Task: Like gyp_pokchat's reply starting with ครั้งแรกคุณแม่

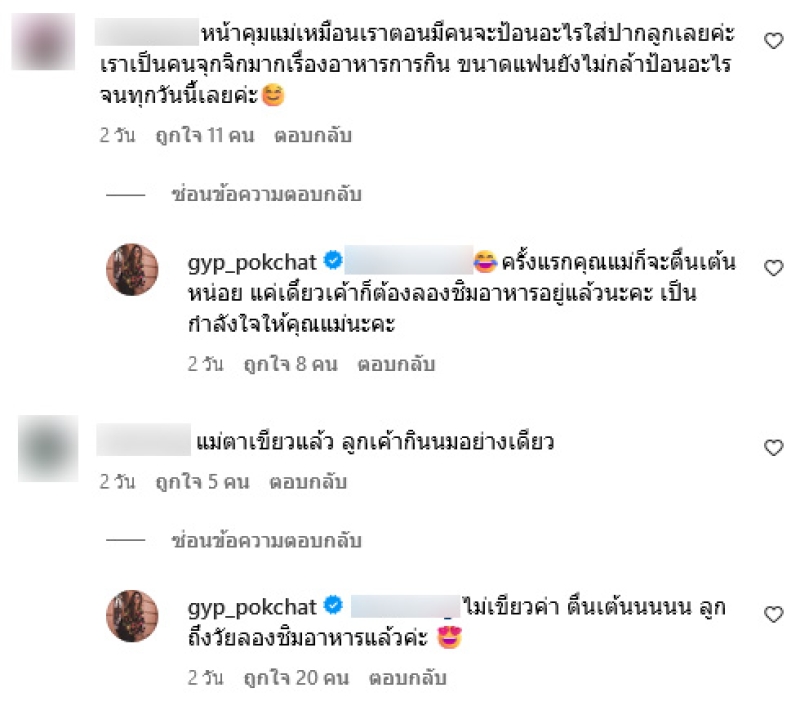Action: [773, 268]
